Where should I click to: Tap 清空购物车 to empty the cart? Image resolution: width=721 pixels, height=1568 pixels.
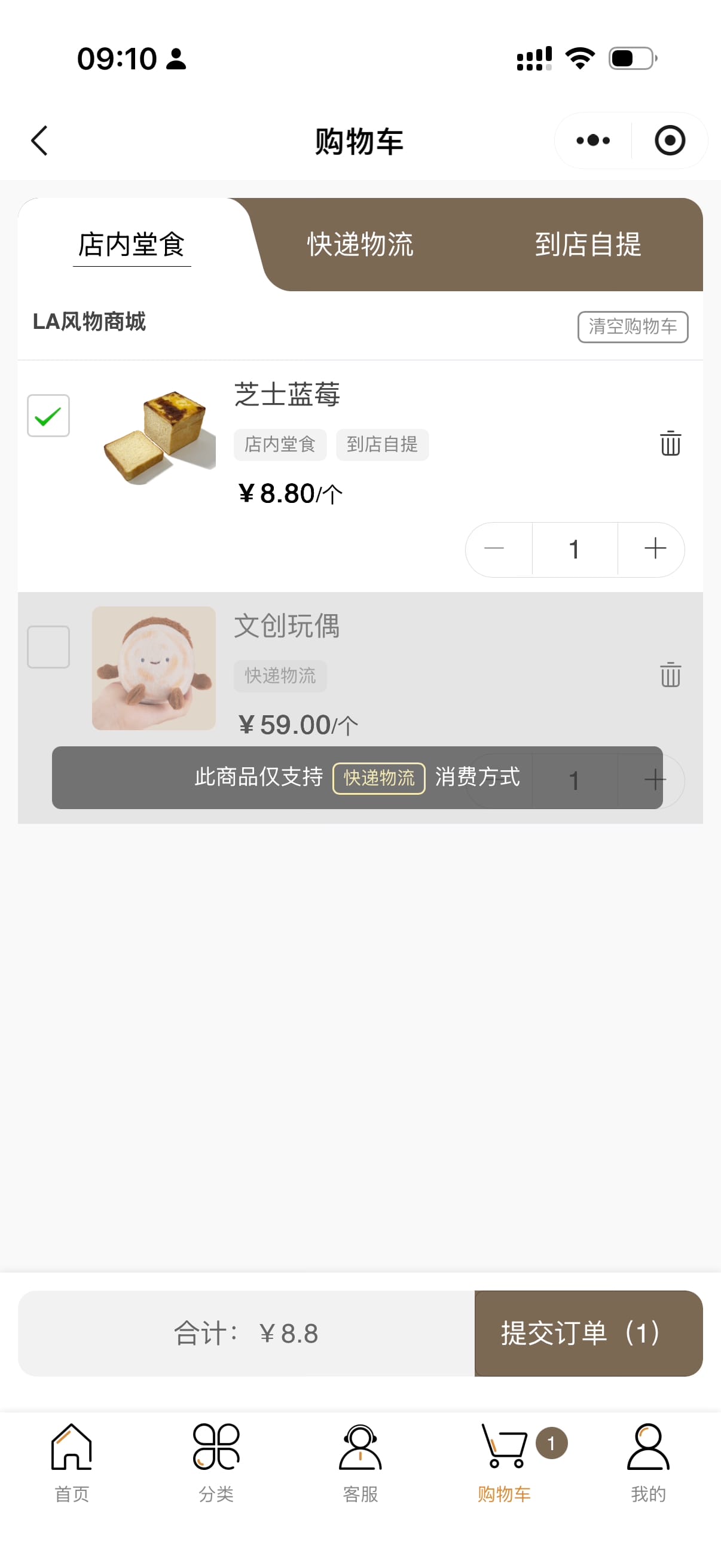pyautogui.click(x=632, y=327)
